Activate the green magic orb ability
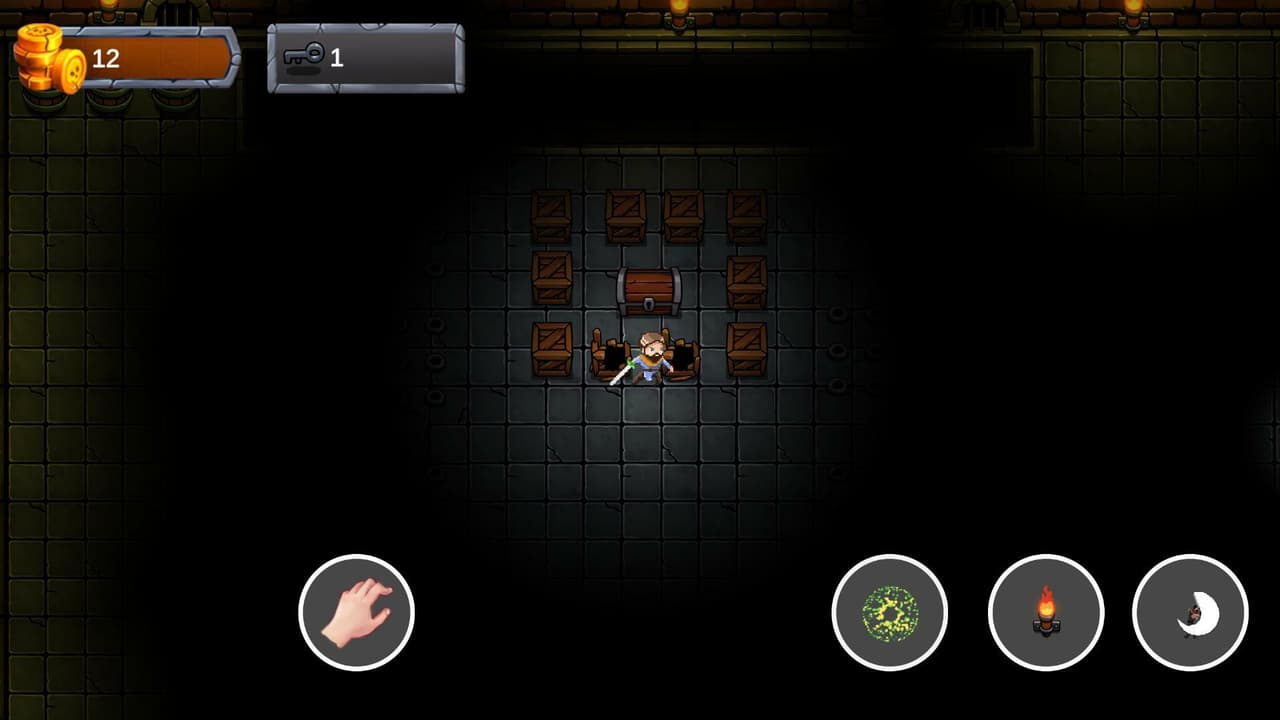This screenshot has height=720, width=1280. coord(890,612)
